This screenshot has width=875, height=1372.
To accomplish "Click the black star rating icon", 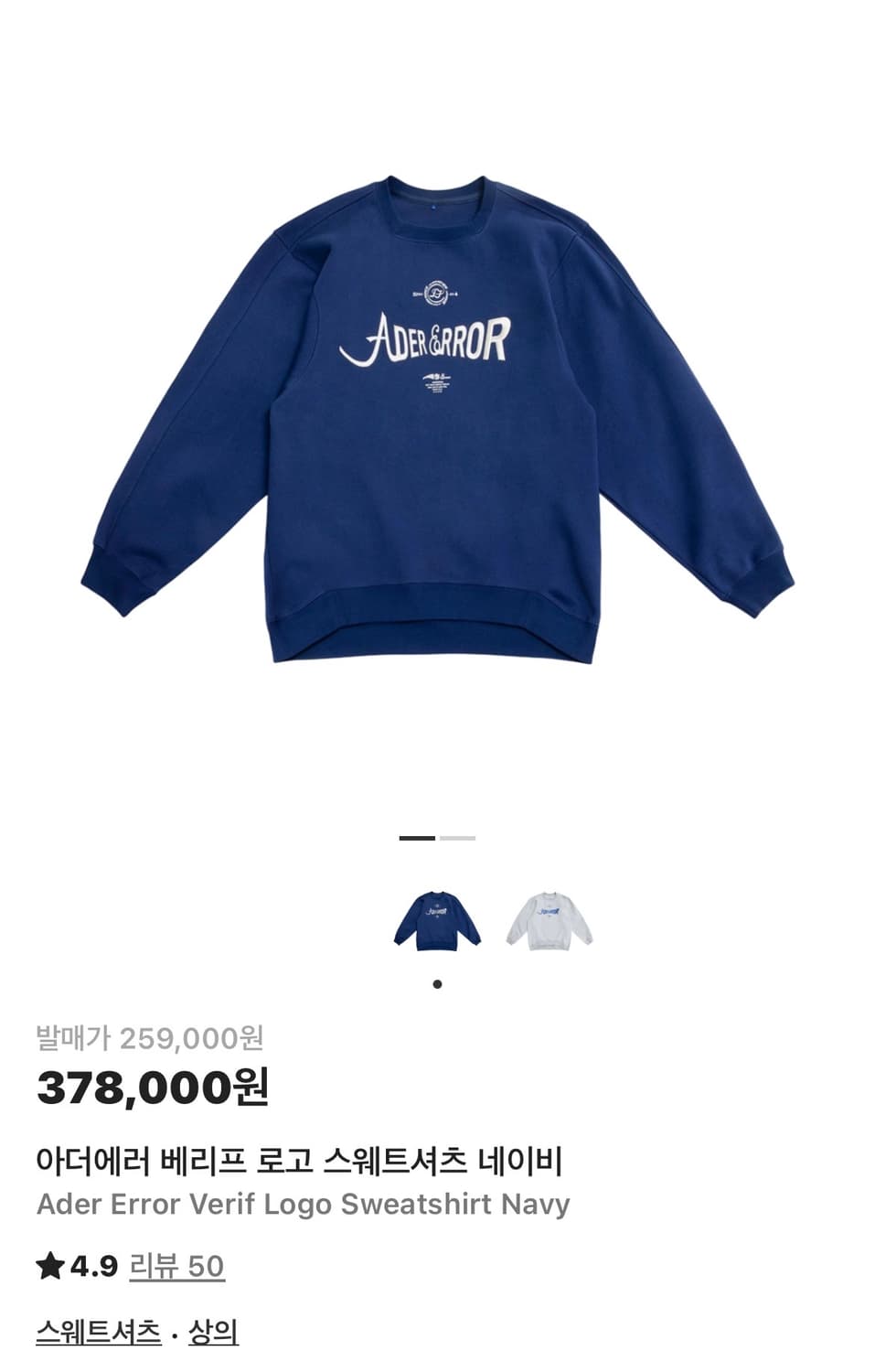I will coord(50,1267).
